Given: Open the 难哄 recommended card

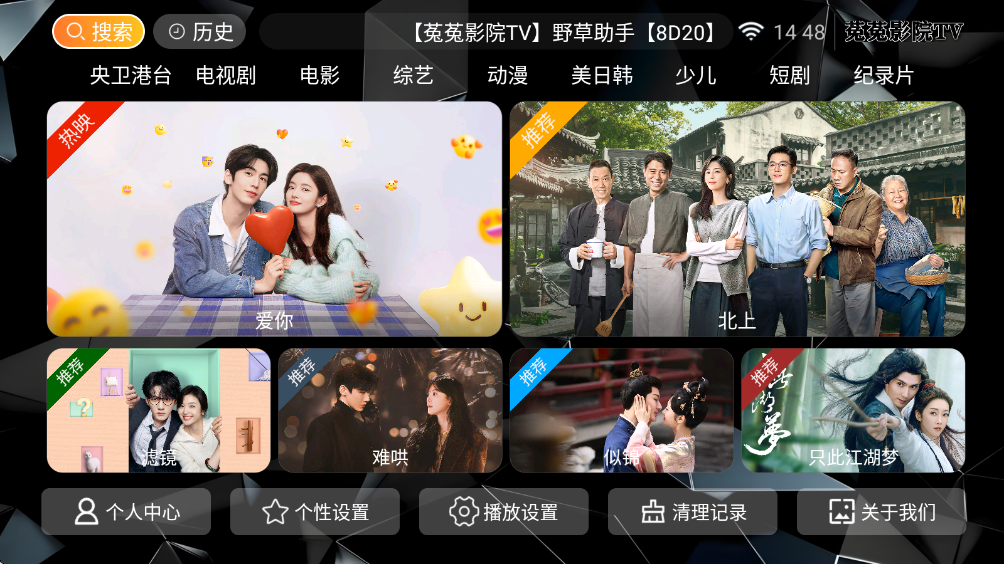Looking at the screenshot, I should (x=390, y=410).
